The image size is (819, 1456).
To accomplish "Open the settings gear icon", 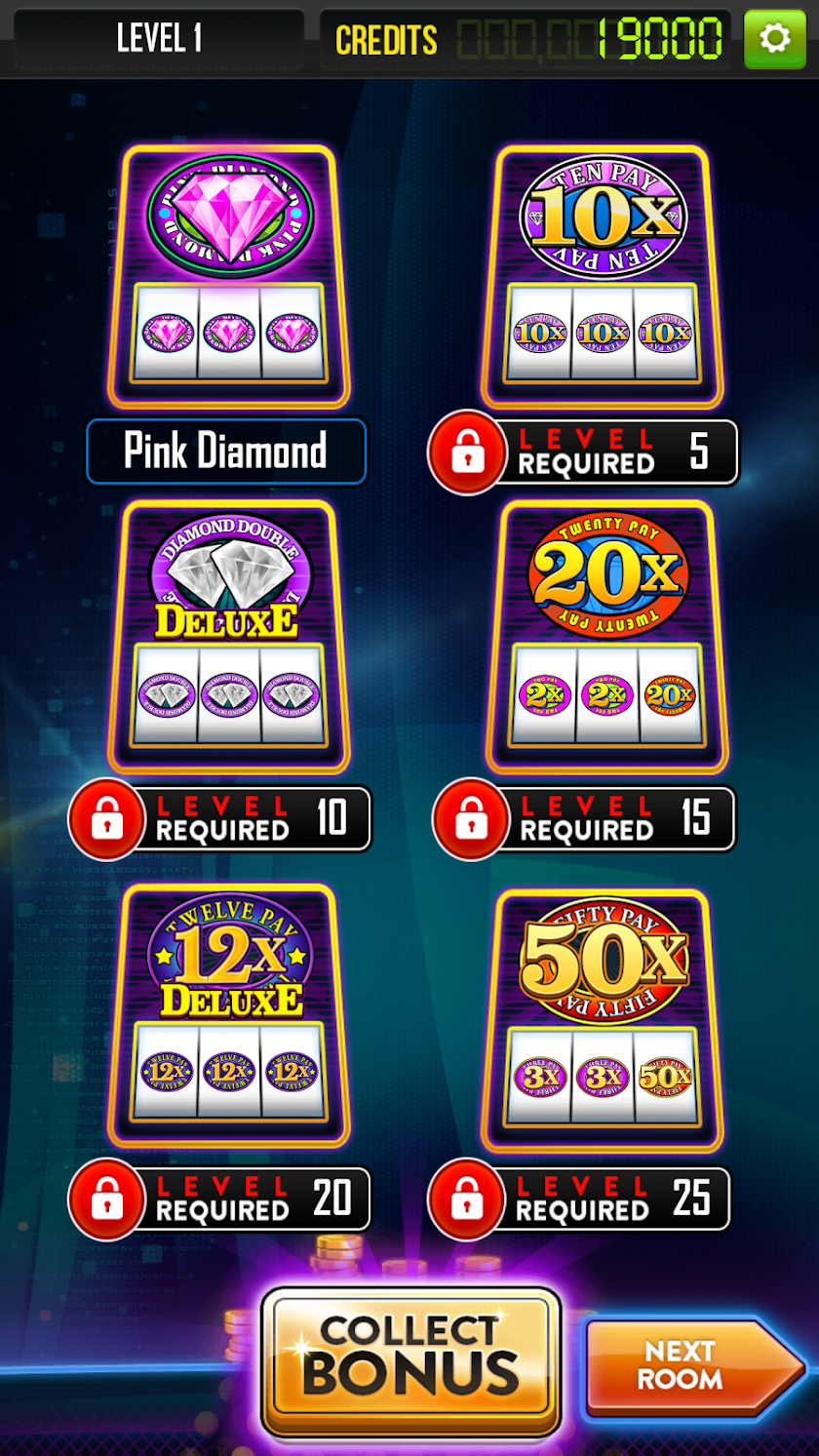I will coord(774,39).
